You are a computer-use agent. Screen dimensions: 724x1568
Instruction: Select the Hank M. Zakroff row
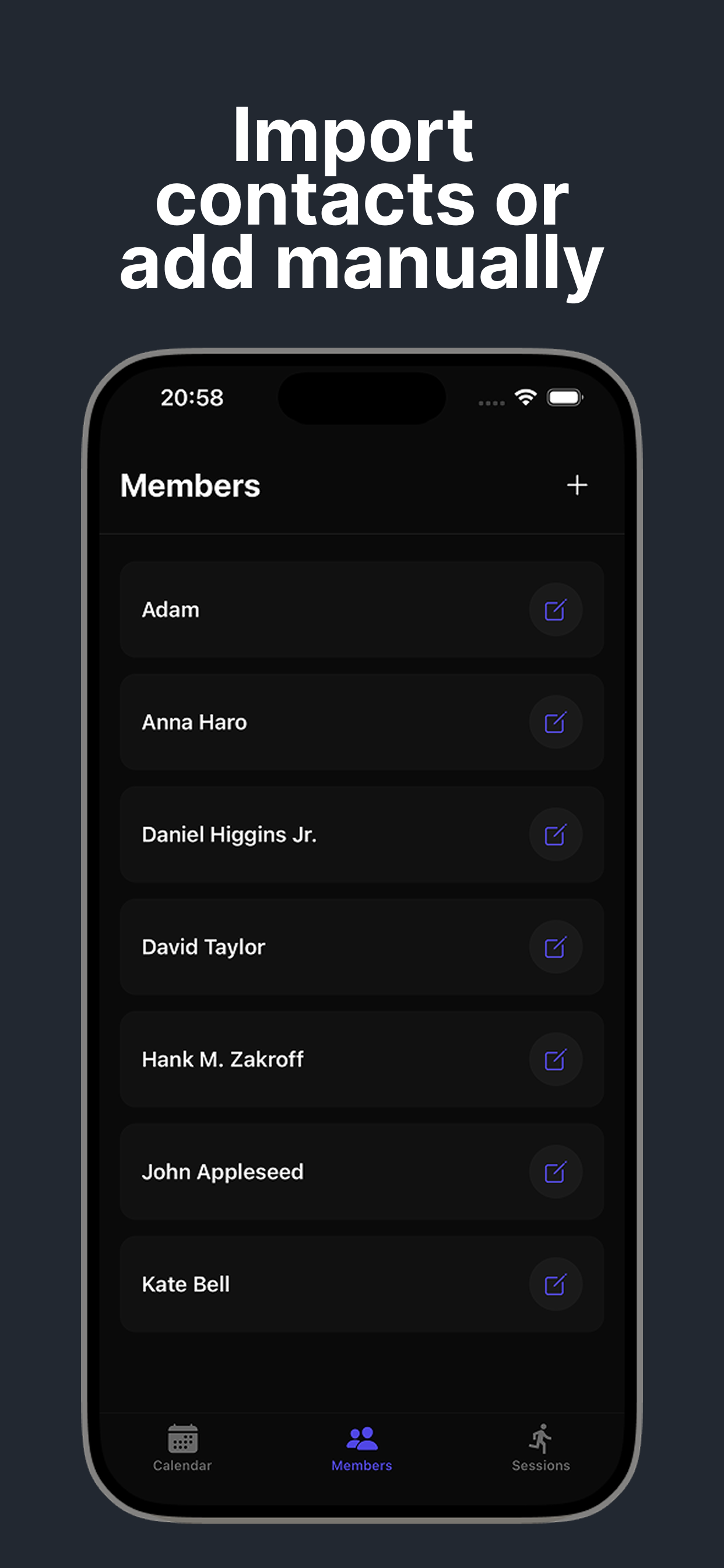(x=304, y=1060)
